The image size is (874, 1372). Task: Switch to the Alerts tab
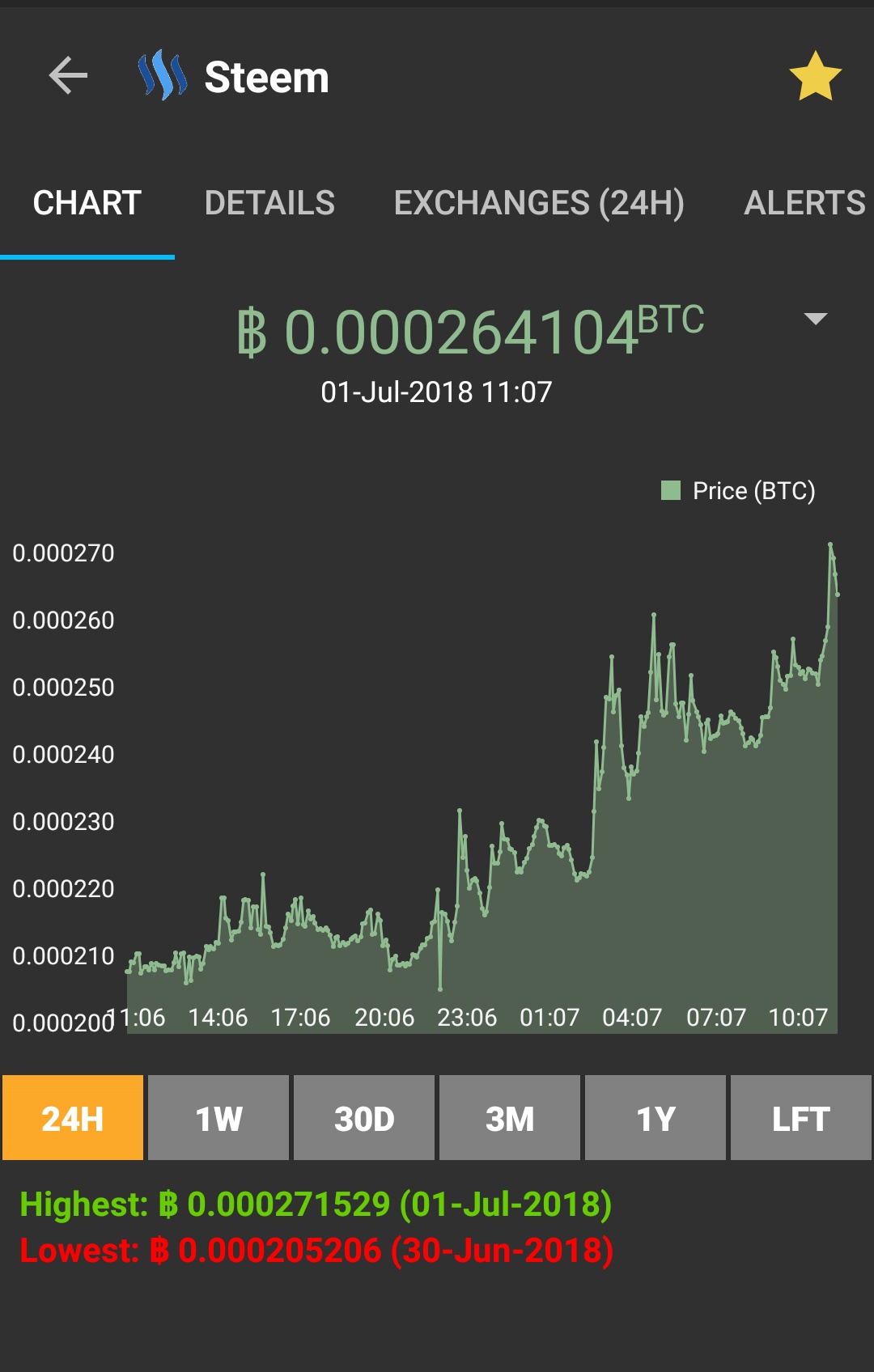click(804, 203)
